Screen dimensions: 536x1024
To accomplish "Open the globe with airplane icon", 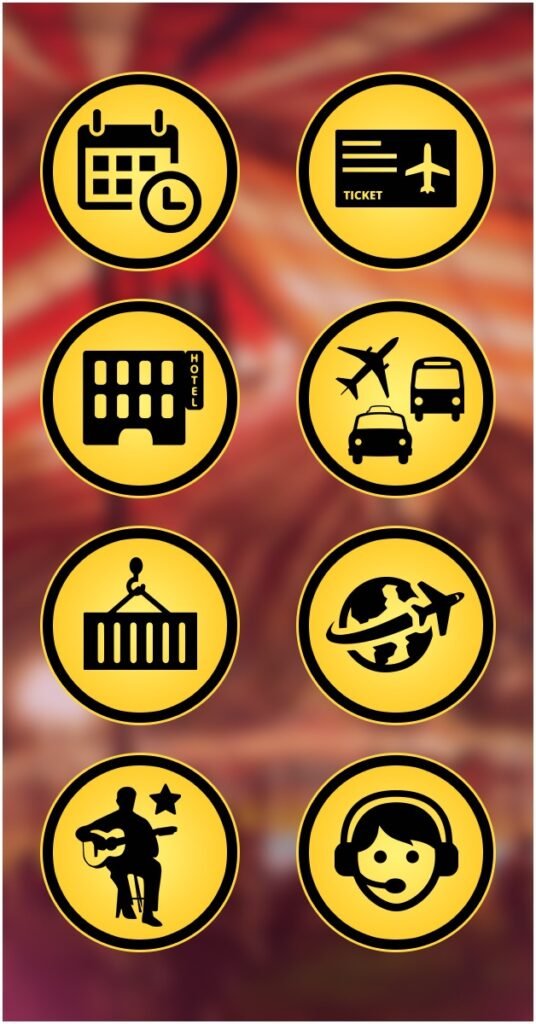I will coord(396,626).
